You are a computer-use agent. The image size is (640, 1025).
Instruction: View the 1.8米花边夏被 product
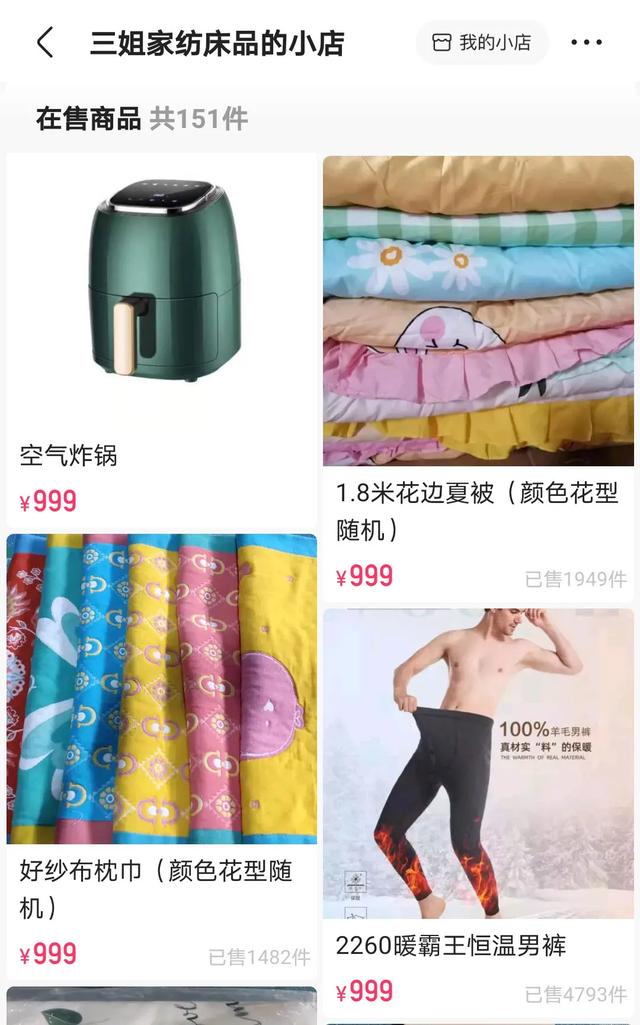(479, 378)
